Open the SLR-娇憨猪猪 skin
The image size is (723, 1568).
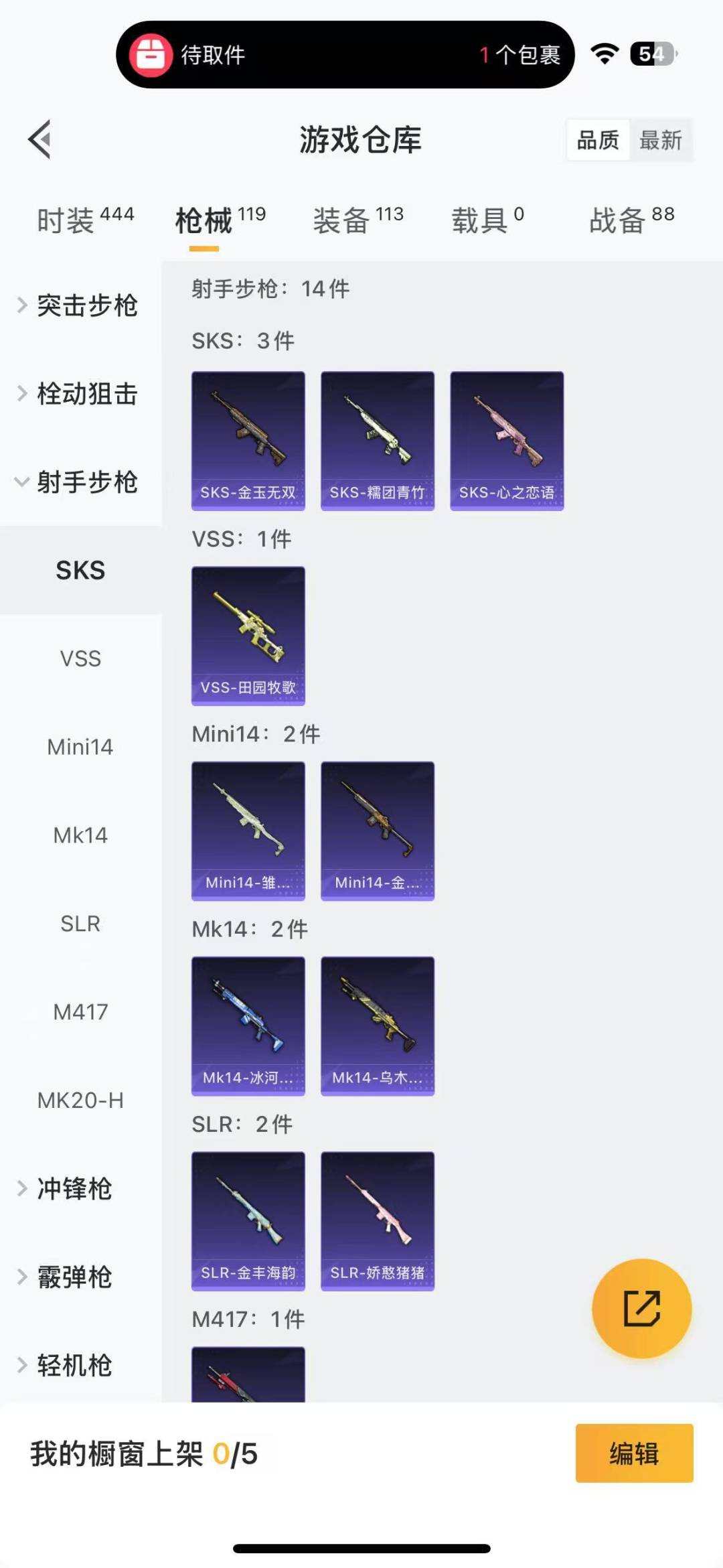378,1221
